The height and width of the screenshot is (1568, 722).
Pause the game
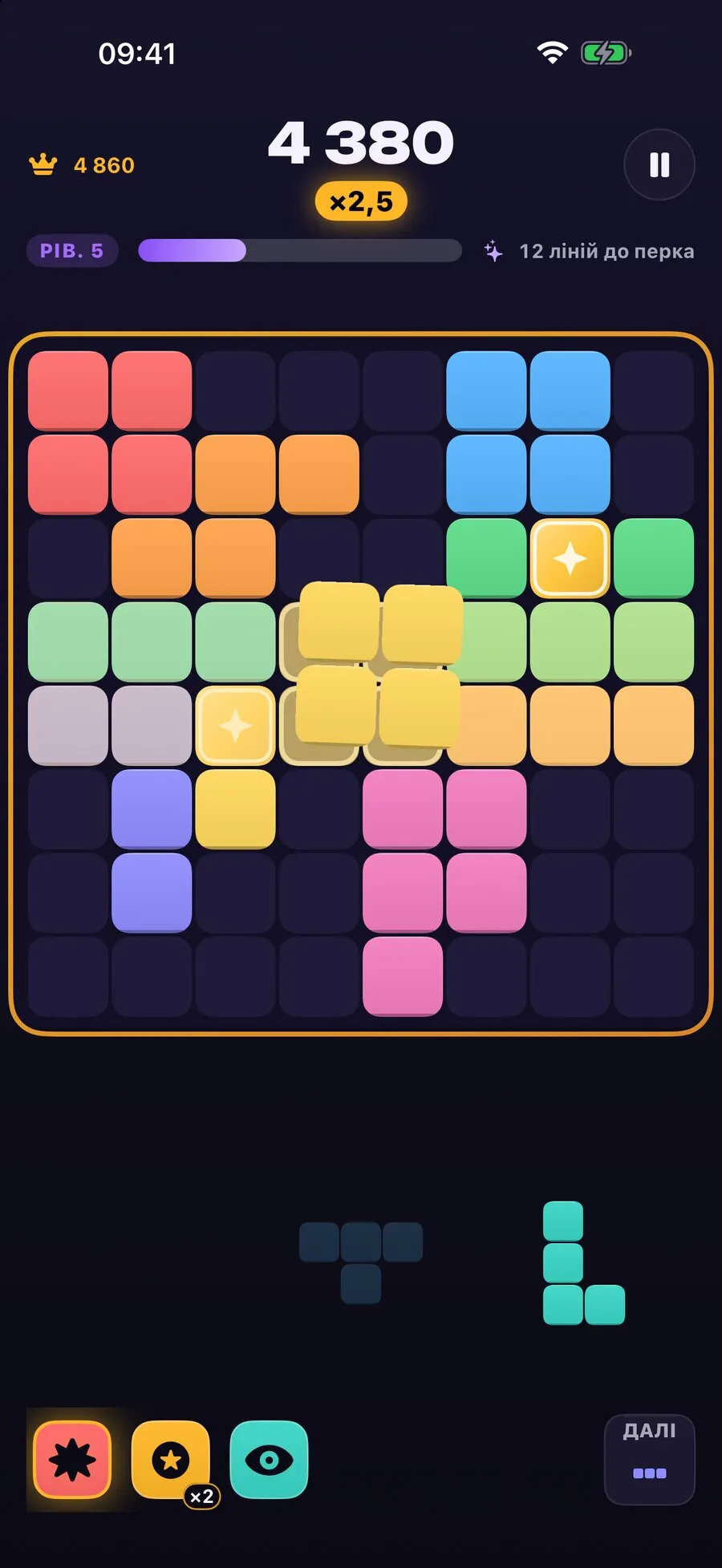[659, 164]
